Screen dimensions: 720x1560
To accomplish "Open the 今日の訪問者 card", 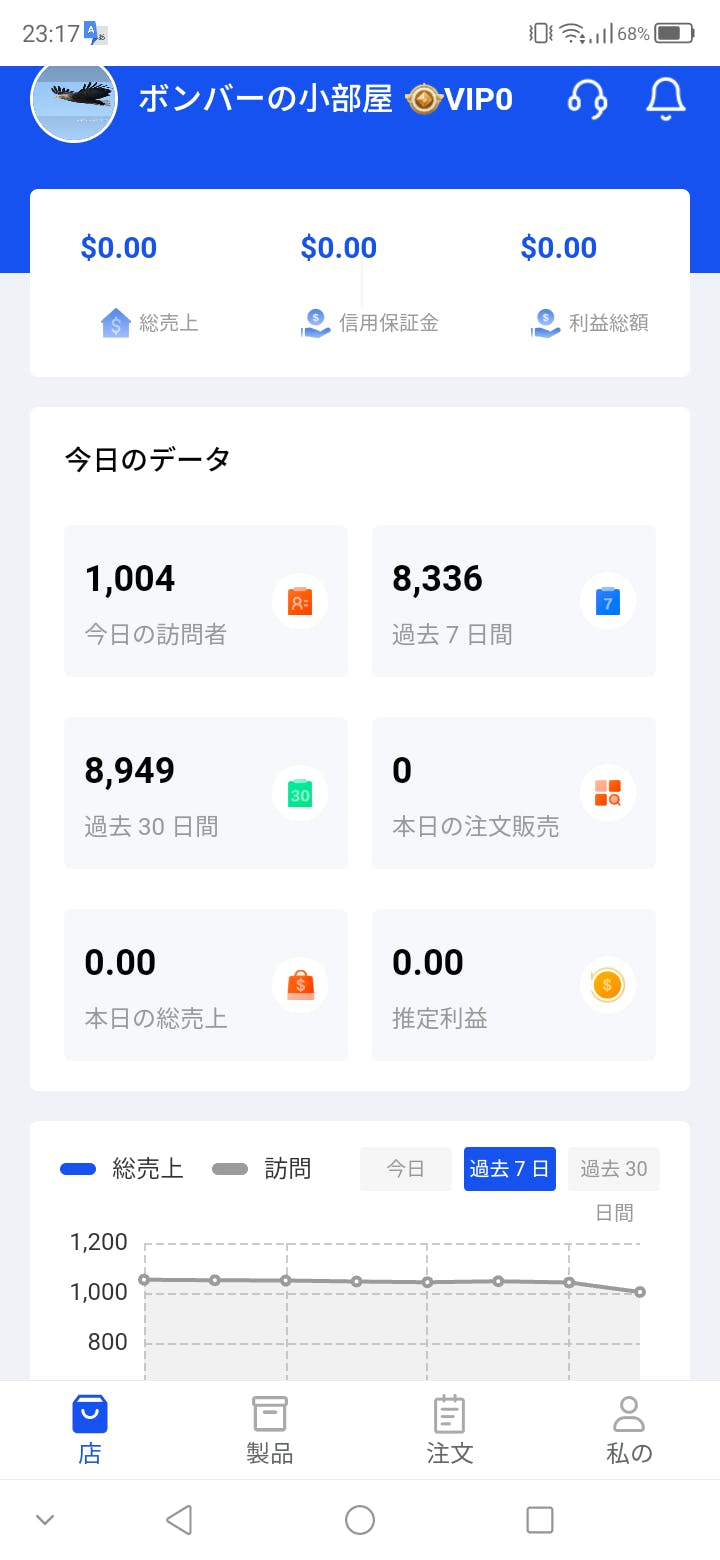I will coord(206,601).
